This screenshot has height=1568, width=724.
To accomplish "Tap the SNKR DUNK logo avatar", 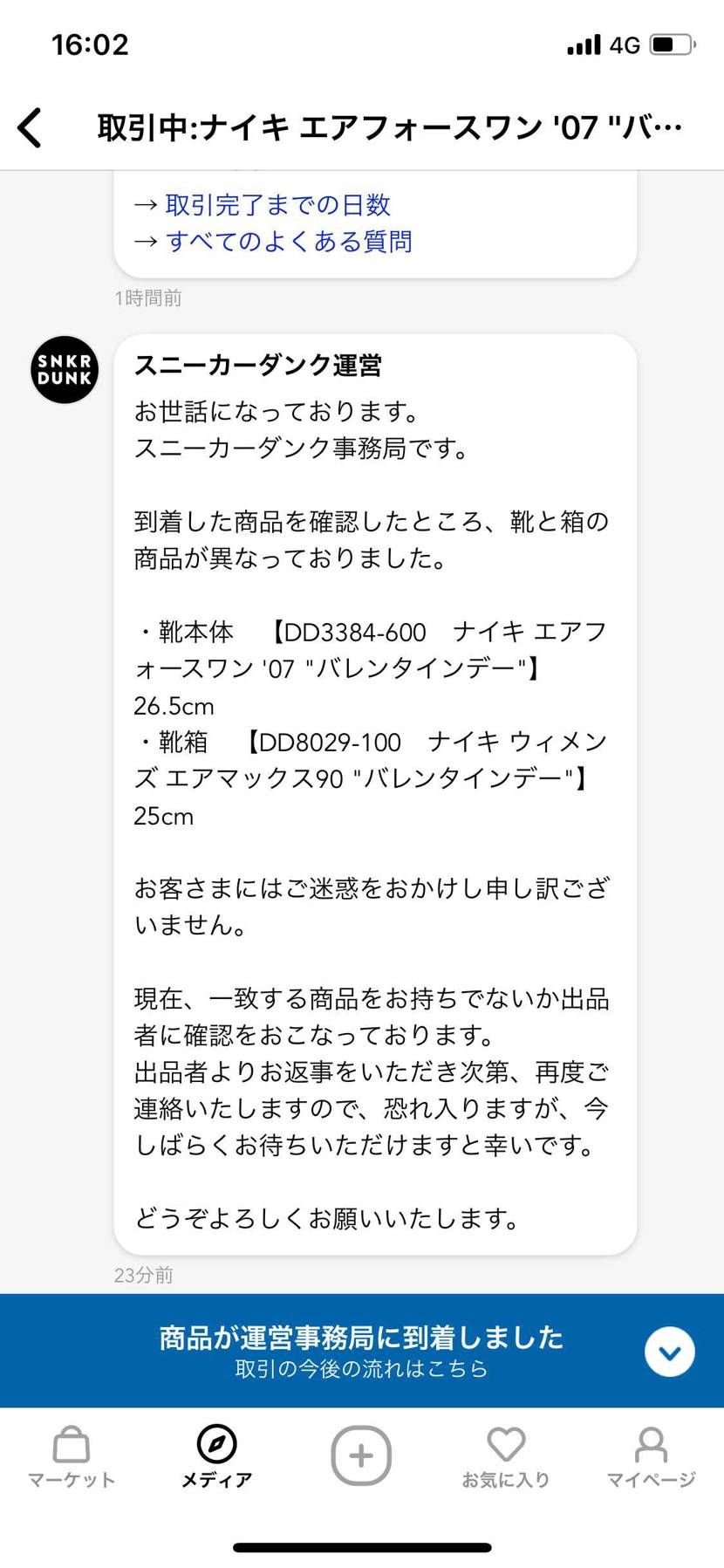I will click(63, 369).
